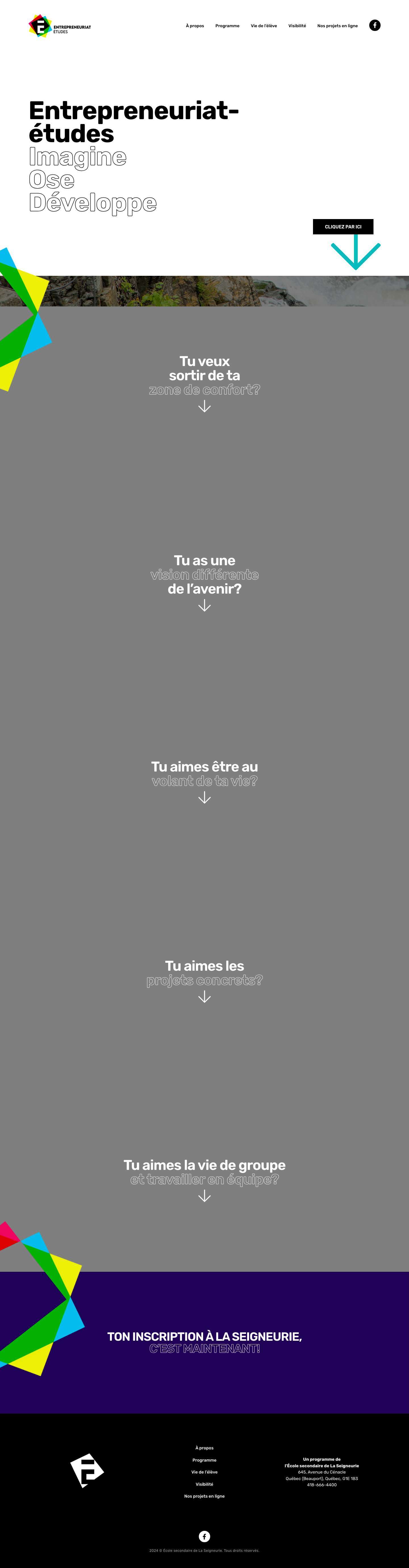409x1568 pixels.
Task: Select Visibilité in the top navigation
Action: 297,26
